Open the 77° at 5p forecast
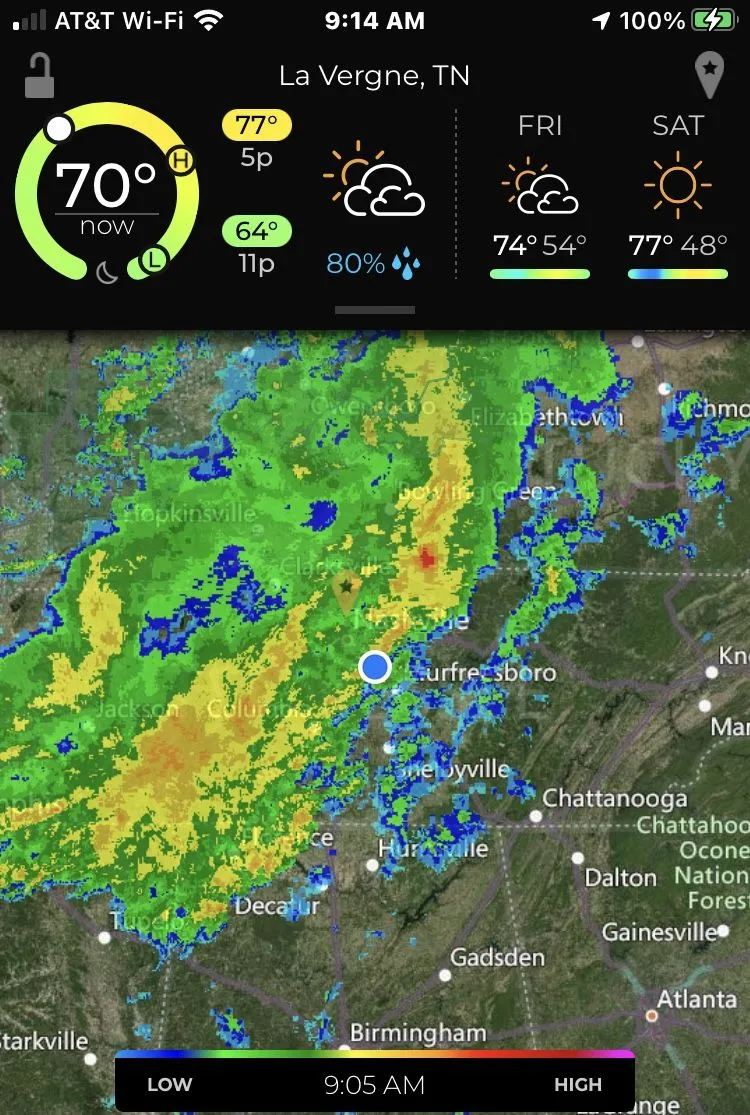This screenshot has width=750, height=1115. (256, 141)
